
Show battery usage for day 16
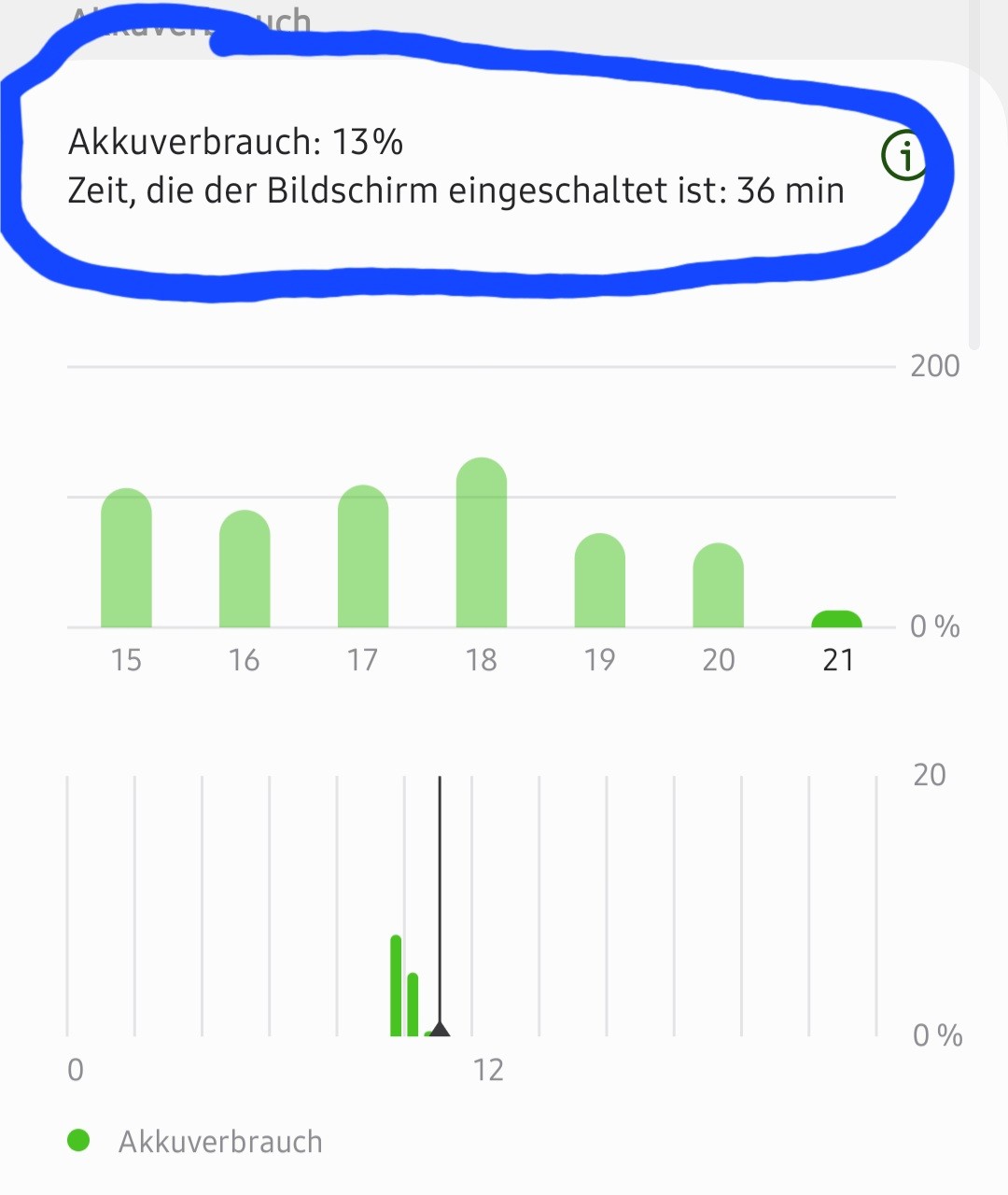coord(245,570)
